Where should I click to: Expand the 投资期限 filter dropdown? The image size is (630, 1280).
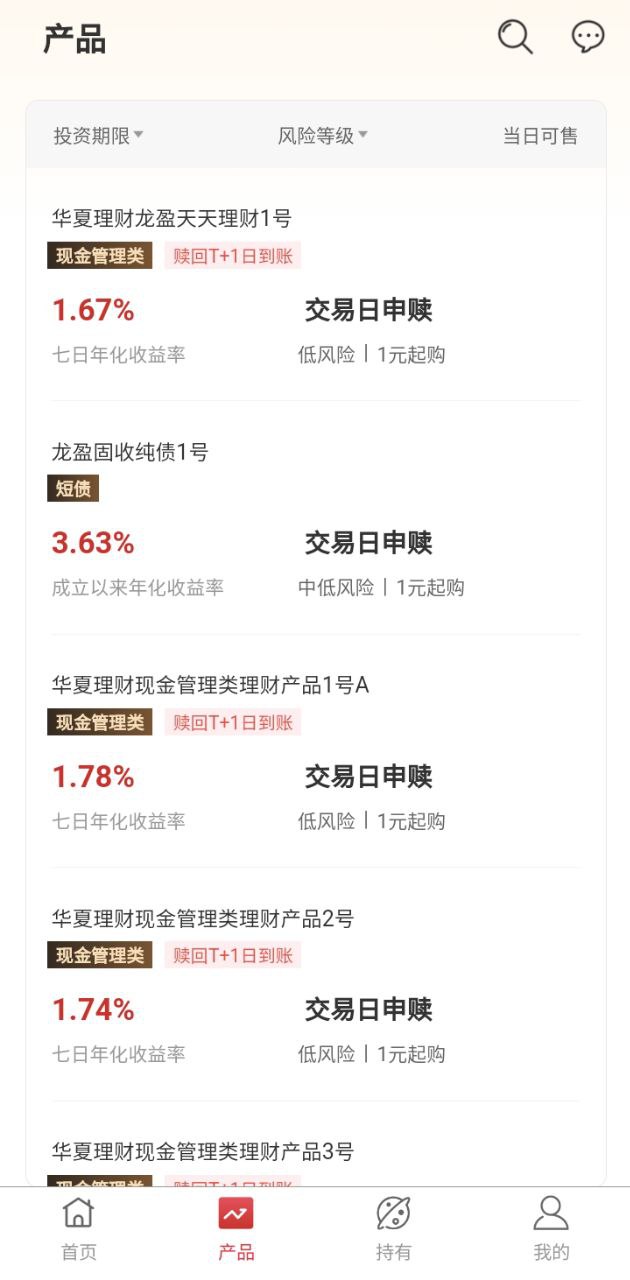(98, 136)
